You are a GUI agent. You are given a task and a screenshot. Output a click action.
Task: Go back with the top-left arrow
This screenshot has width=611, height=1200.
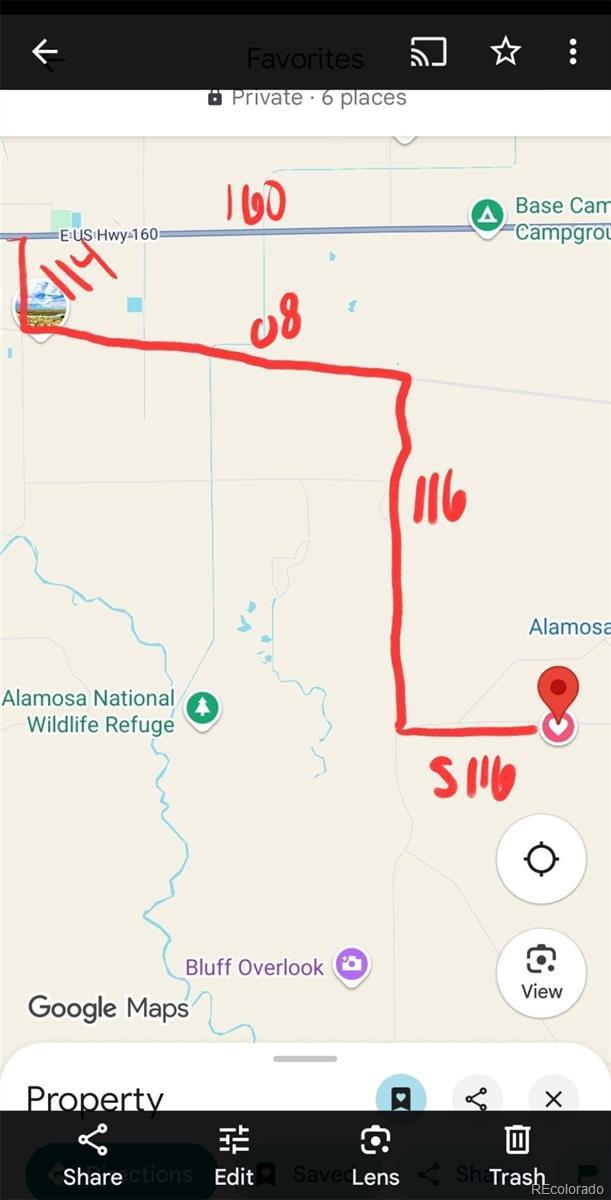point(45,52)
